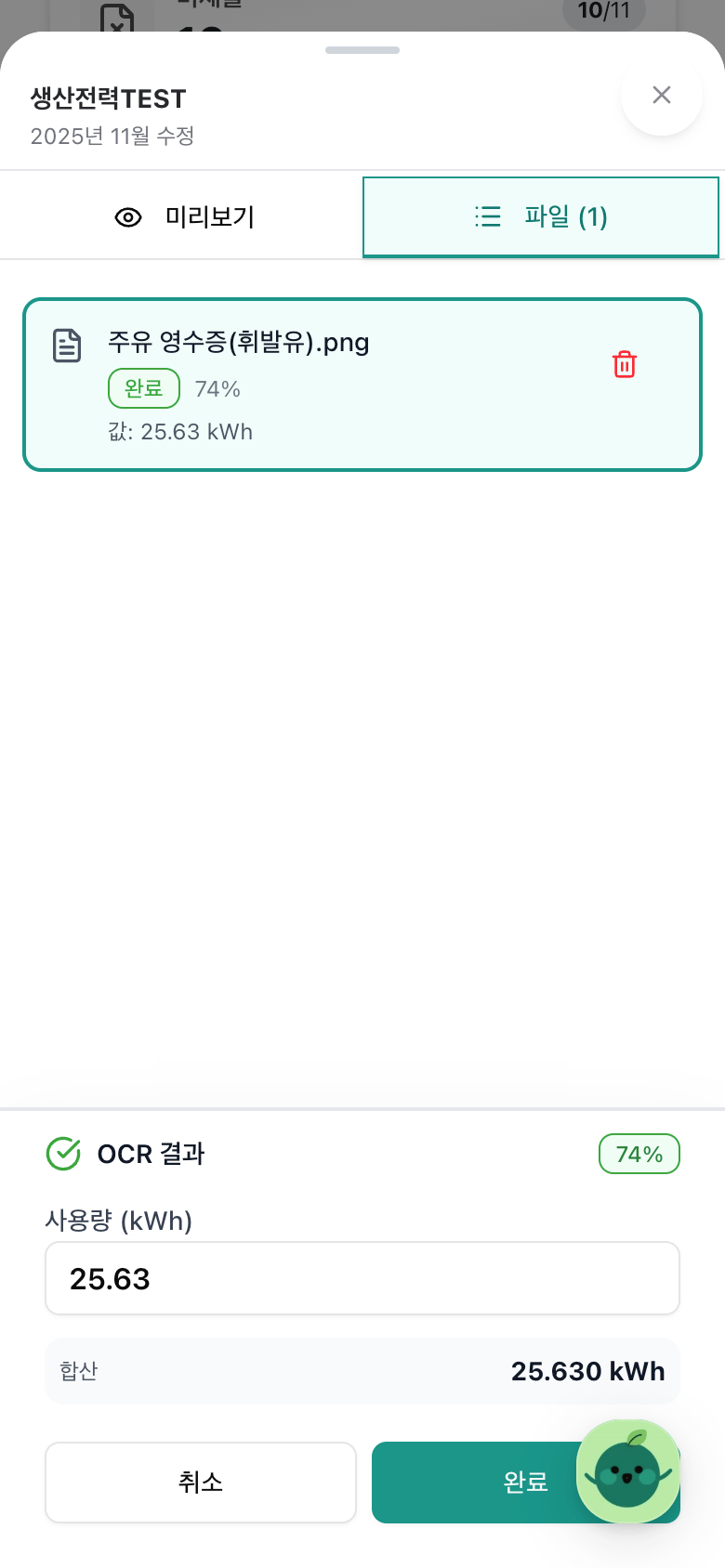Open the 주유 영수증(휘발유).png file card

click(x=362, y=385)
